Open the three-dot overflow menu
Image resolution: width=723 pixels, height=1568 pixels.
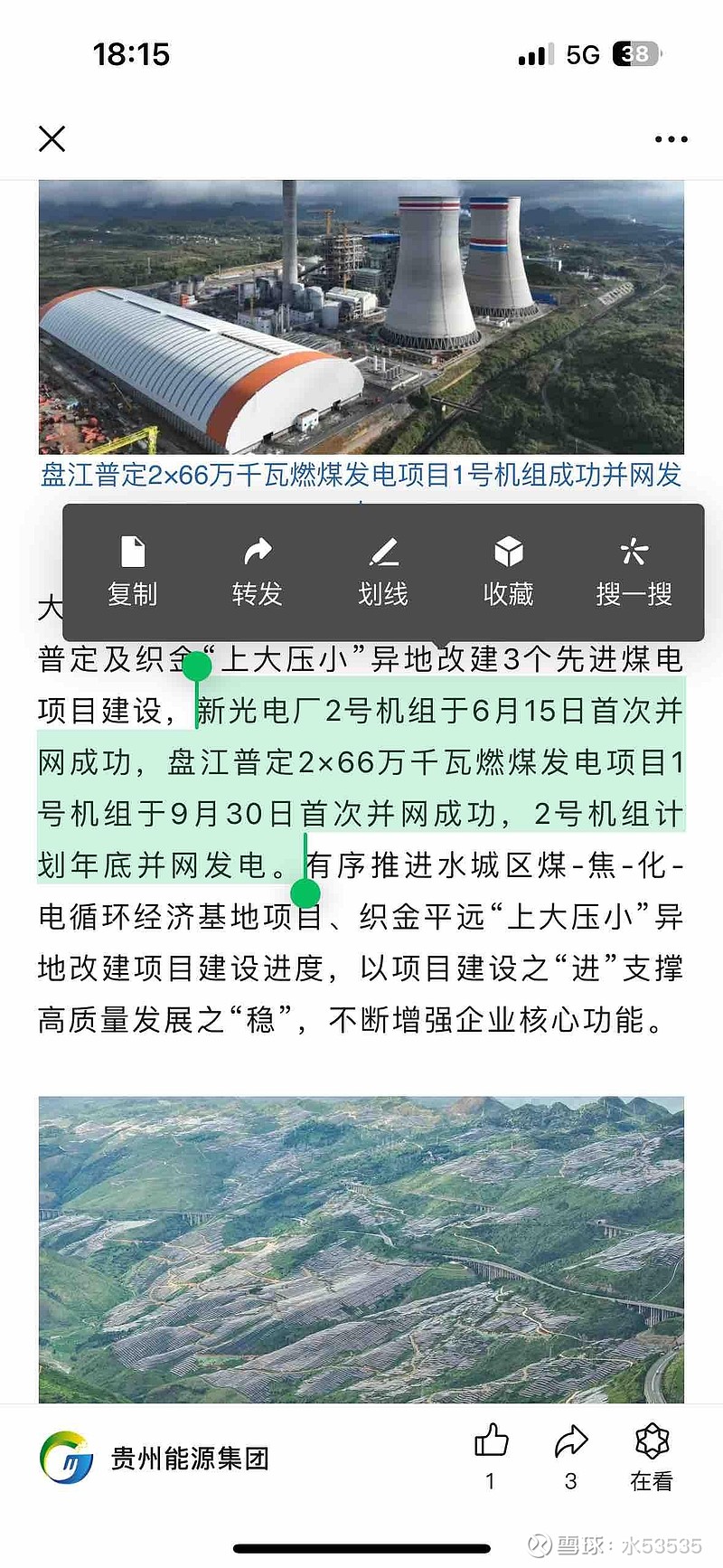tap(671, 139)
